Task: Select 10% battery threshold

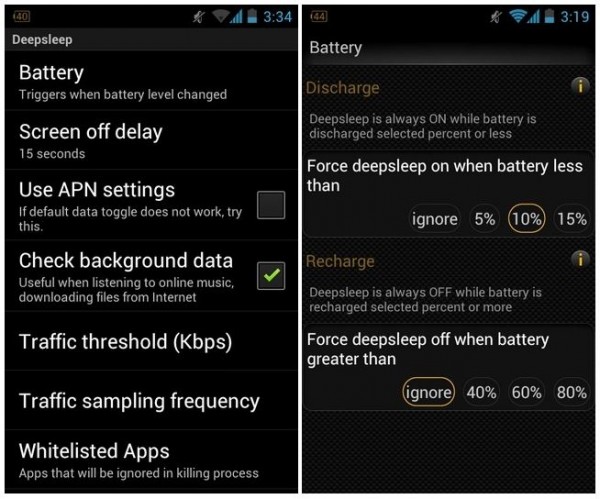Action: click(x=527, y=219)
